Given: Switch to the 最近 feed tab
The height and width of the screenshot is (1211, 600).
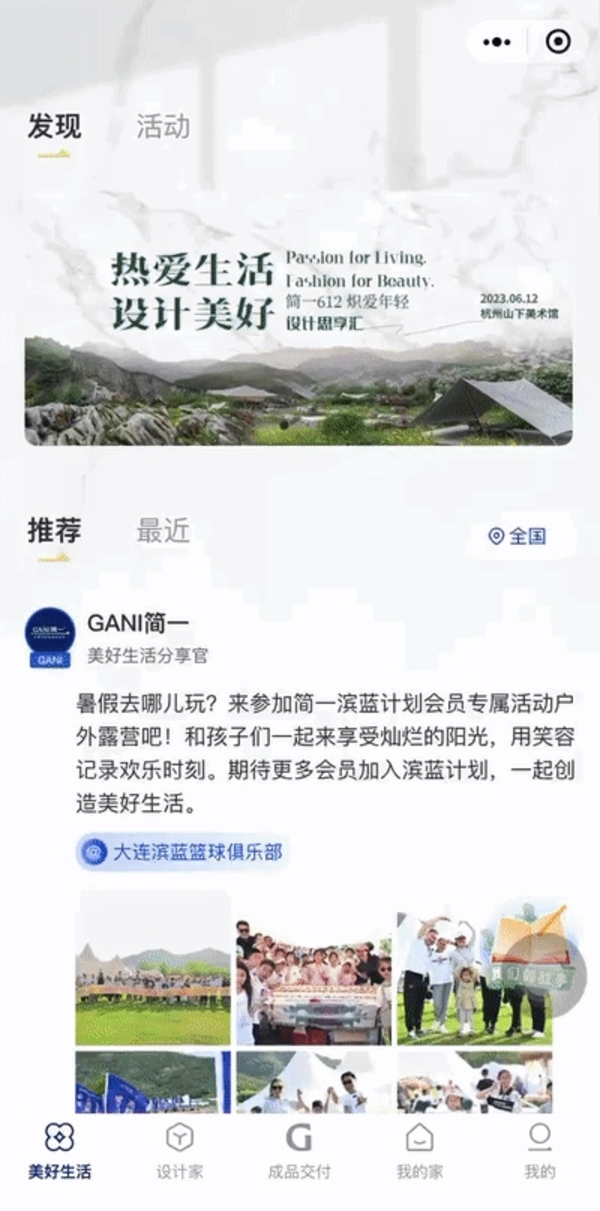Looking at the screenshot, I should 163,531.
